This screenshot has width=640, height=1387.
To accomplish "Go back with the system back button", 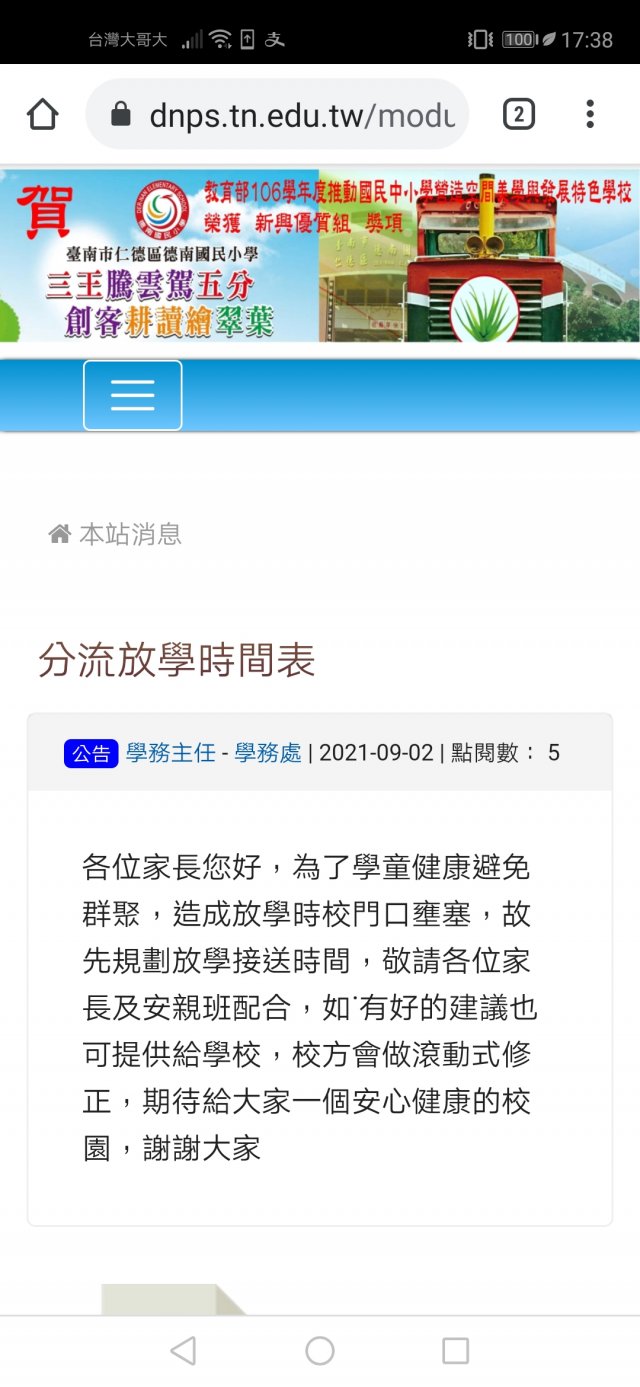I will [183, 1351].
